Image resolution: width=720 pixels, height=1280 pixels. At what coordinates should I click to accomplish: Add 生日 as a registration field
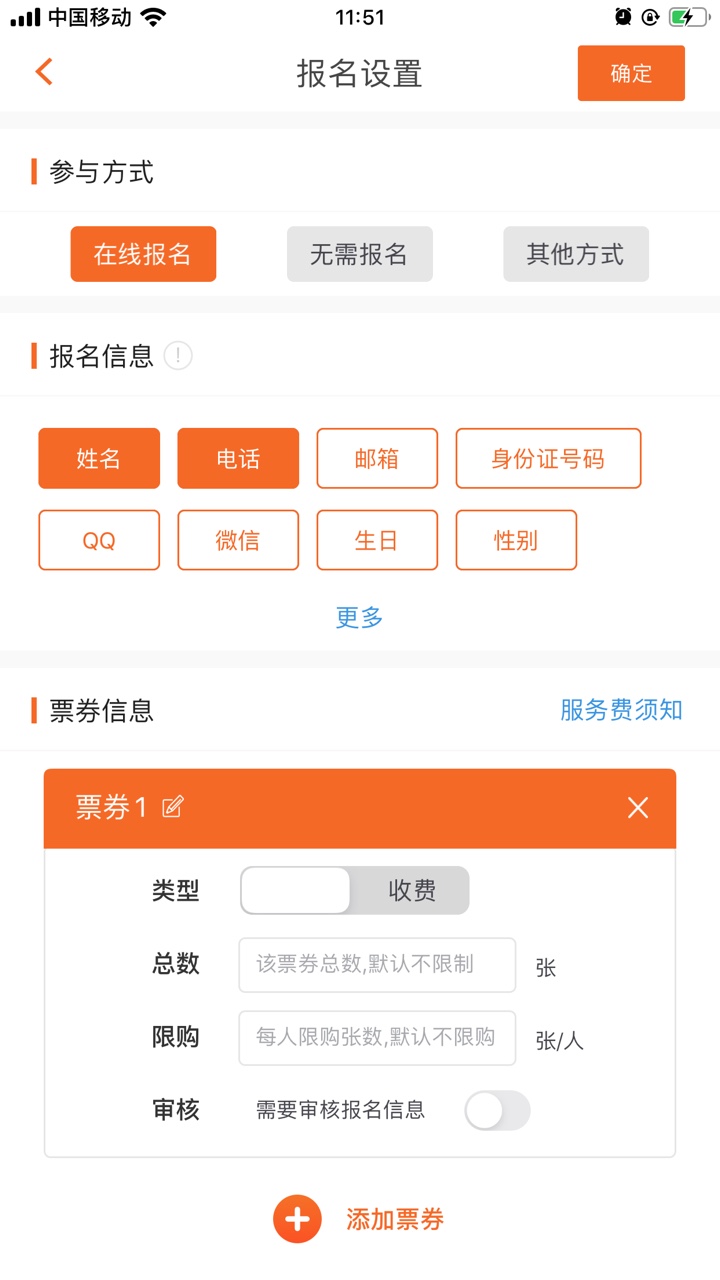(x=377, y=540)
